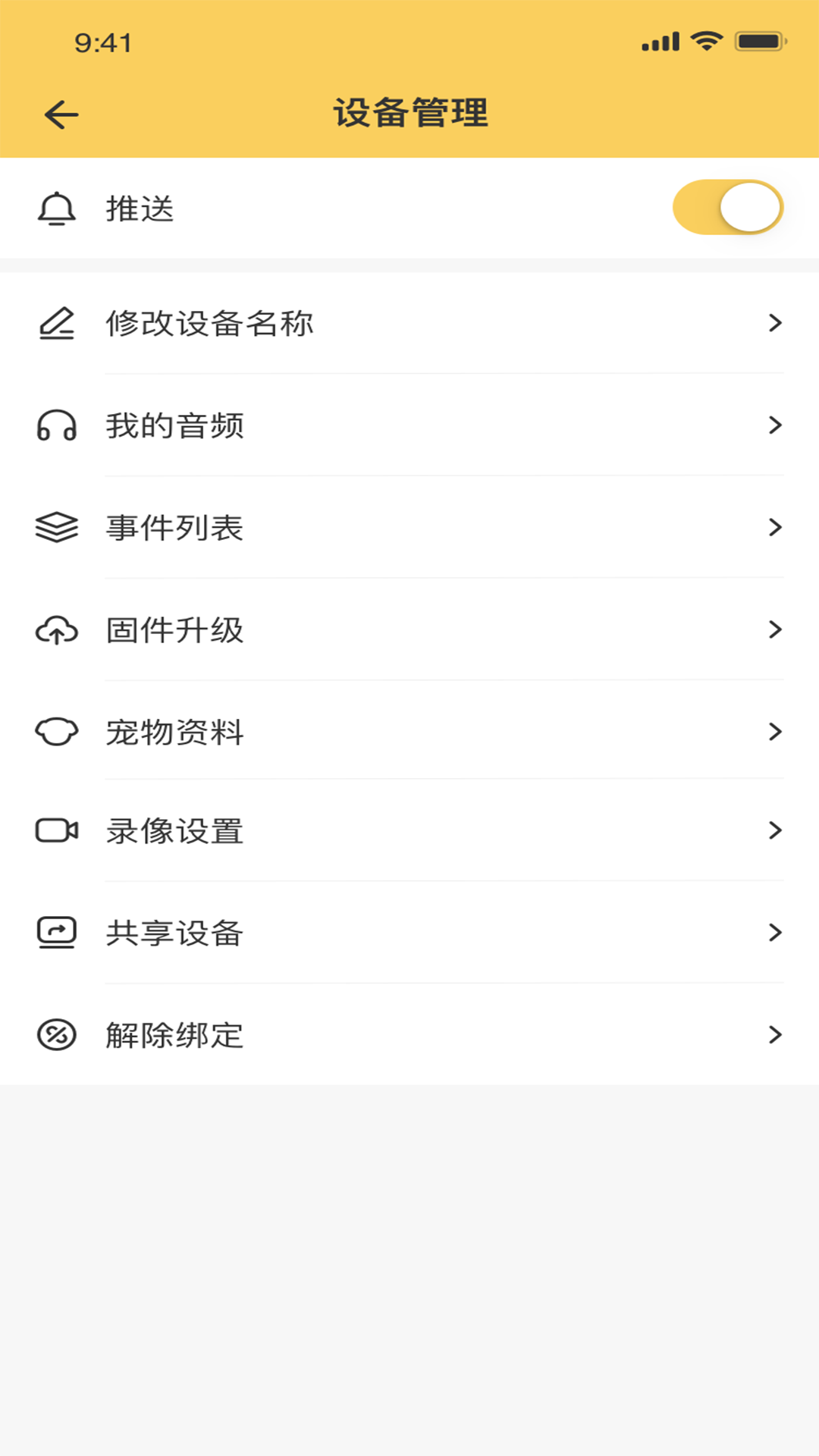Select 解除绑定 to unbind device
819x1456 pixels.
[409, 1034]
